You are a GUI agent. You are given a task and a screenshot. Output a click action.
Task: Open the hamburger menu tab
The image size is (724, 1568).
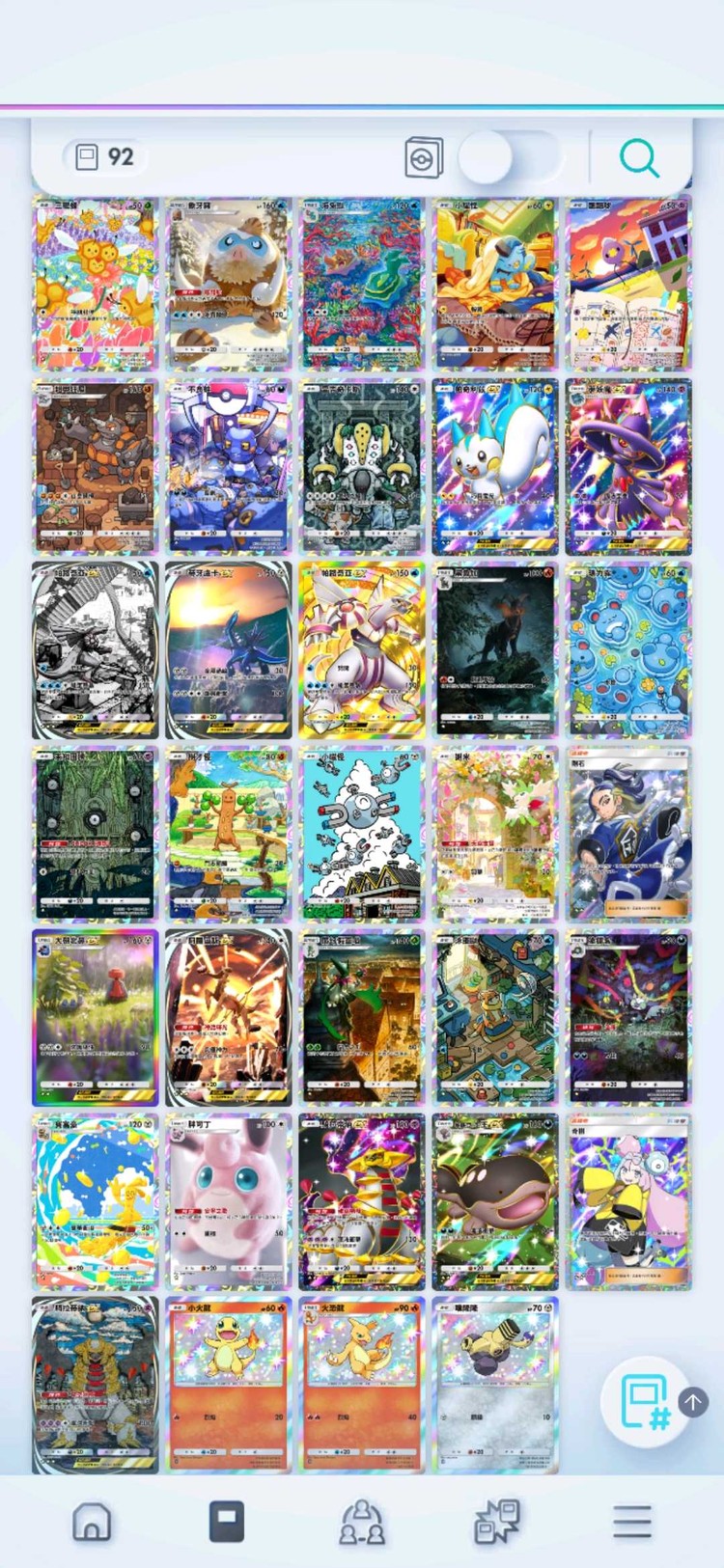pos(632,1523)
